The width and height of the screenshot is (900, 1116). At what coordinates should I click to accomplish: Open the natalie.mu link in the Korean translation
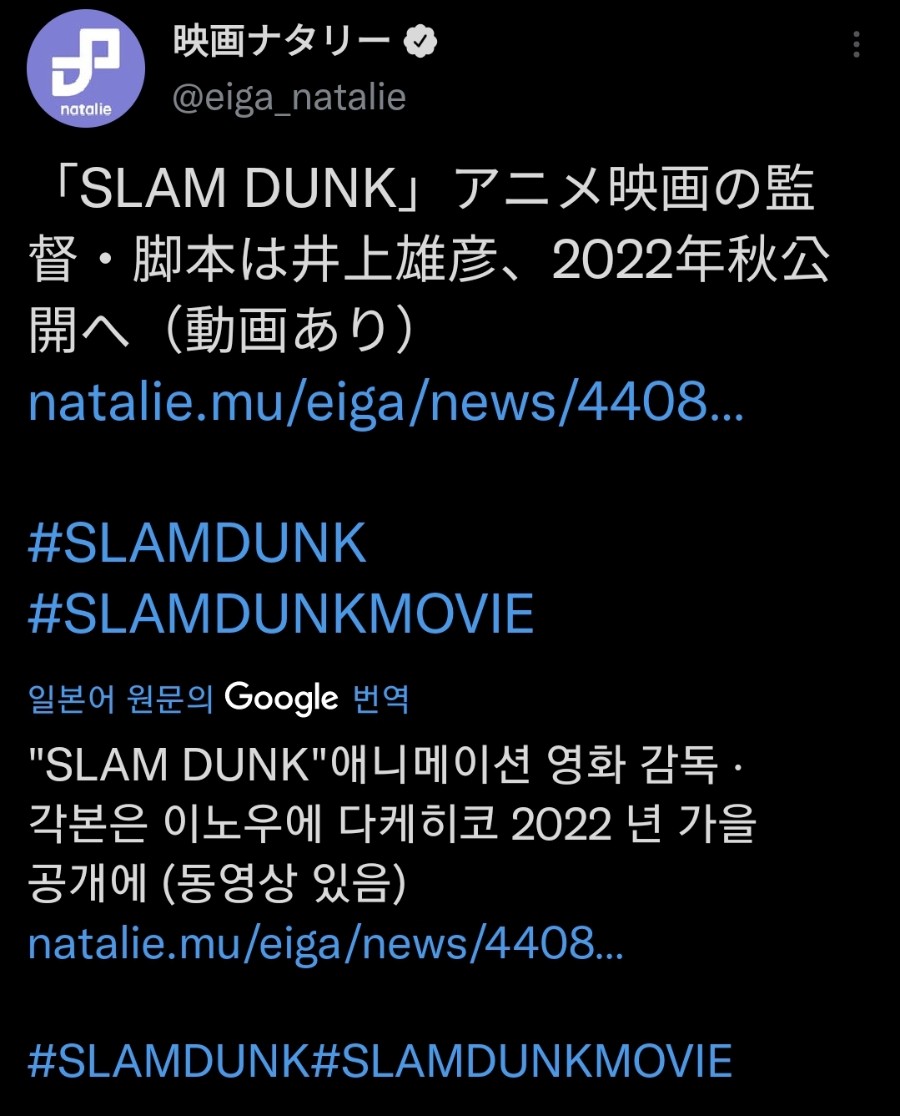[x=326, y=943]
